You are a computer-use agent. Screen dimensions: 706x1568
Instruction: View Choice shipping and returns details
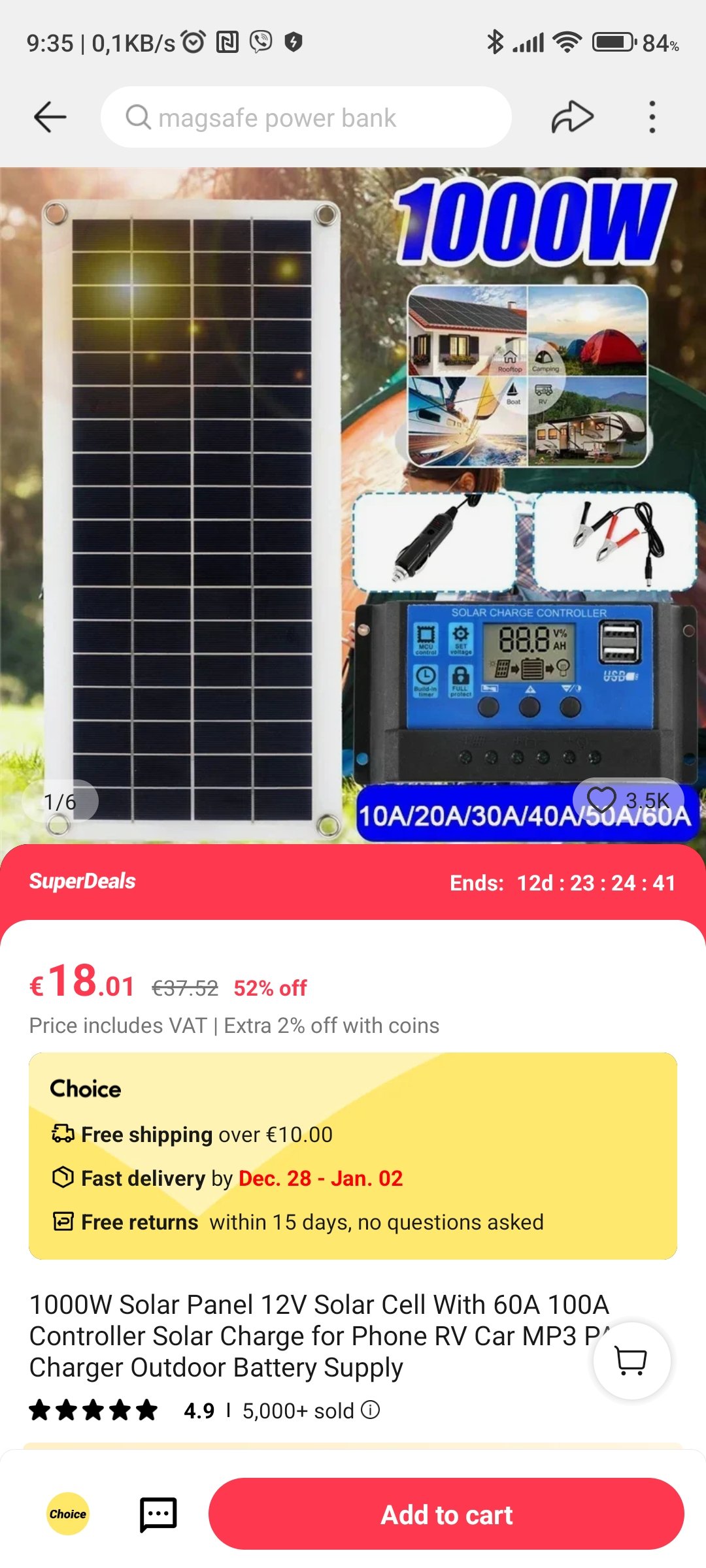click(353, 1155)
